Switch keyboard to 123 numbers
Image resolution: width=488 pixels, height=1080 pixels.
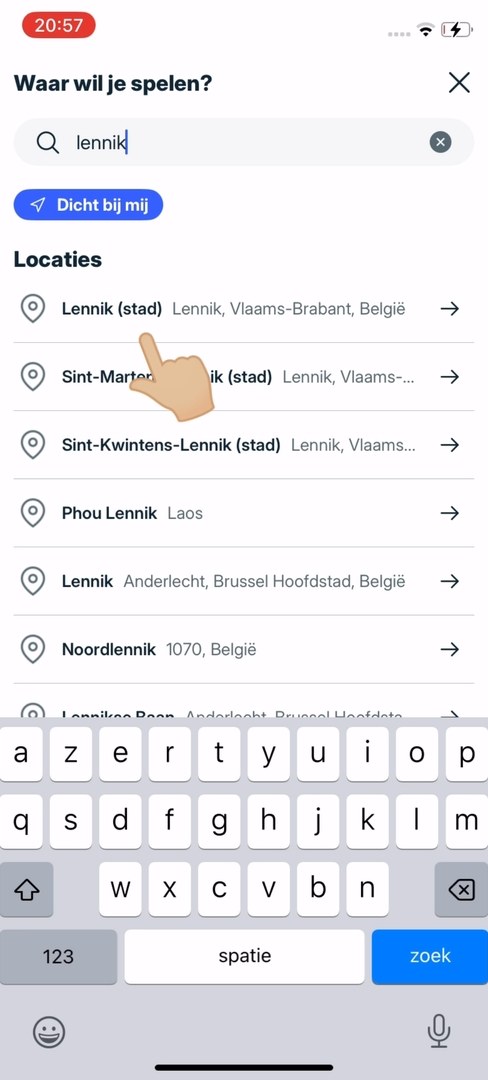pos(59,957)
